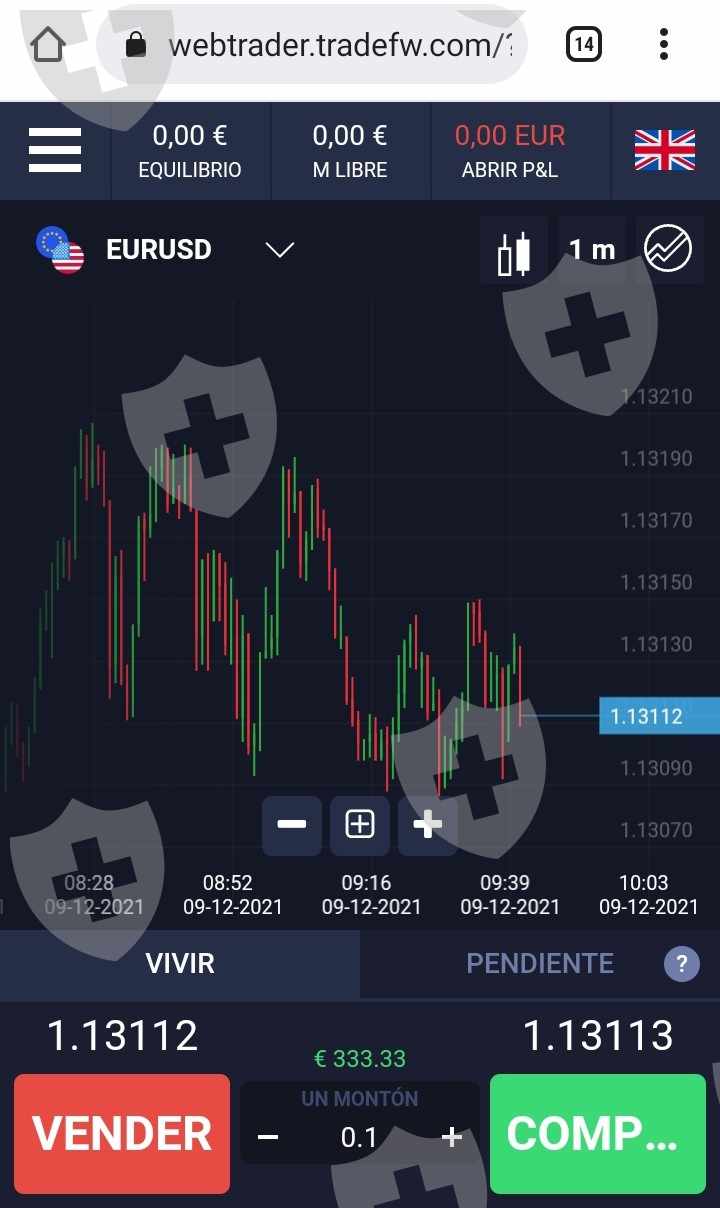Switch to the PENDIENTE tab

click(540, 964)
